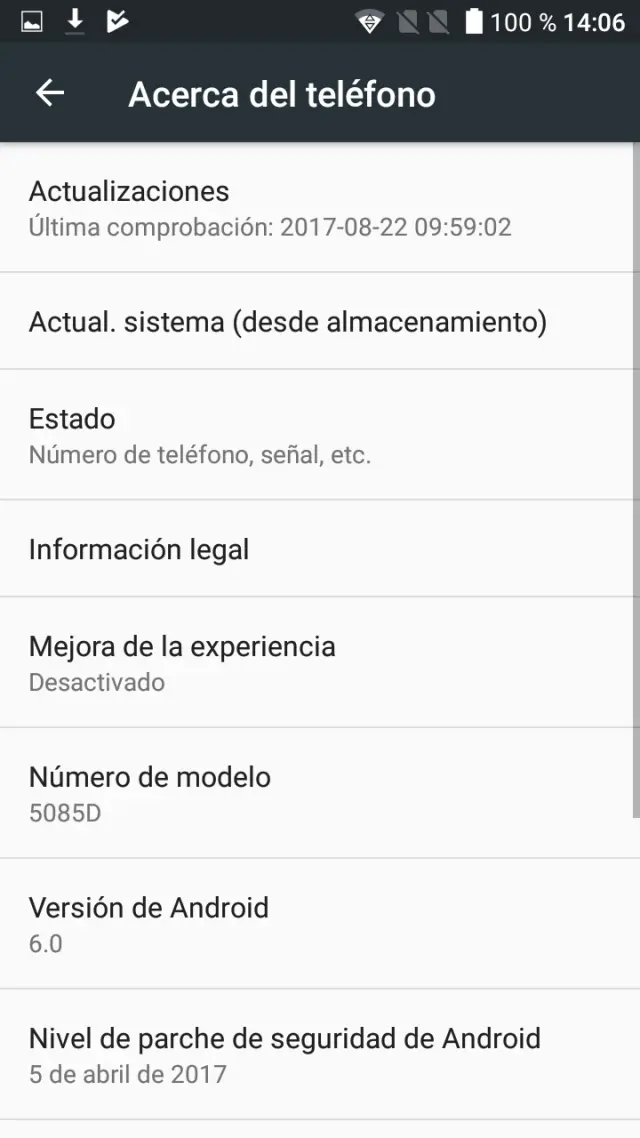
Task: Open Estado with phone number and signal
Action: 318,436
